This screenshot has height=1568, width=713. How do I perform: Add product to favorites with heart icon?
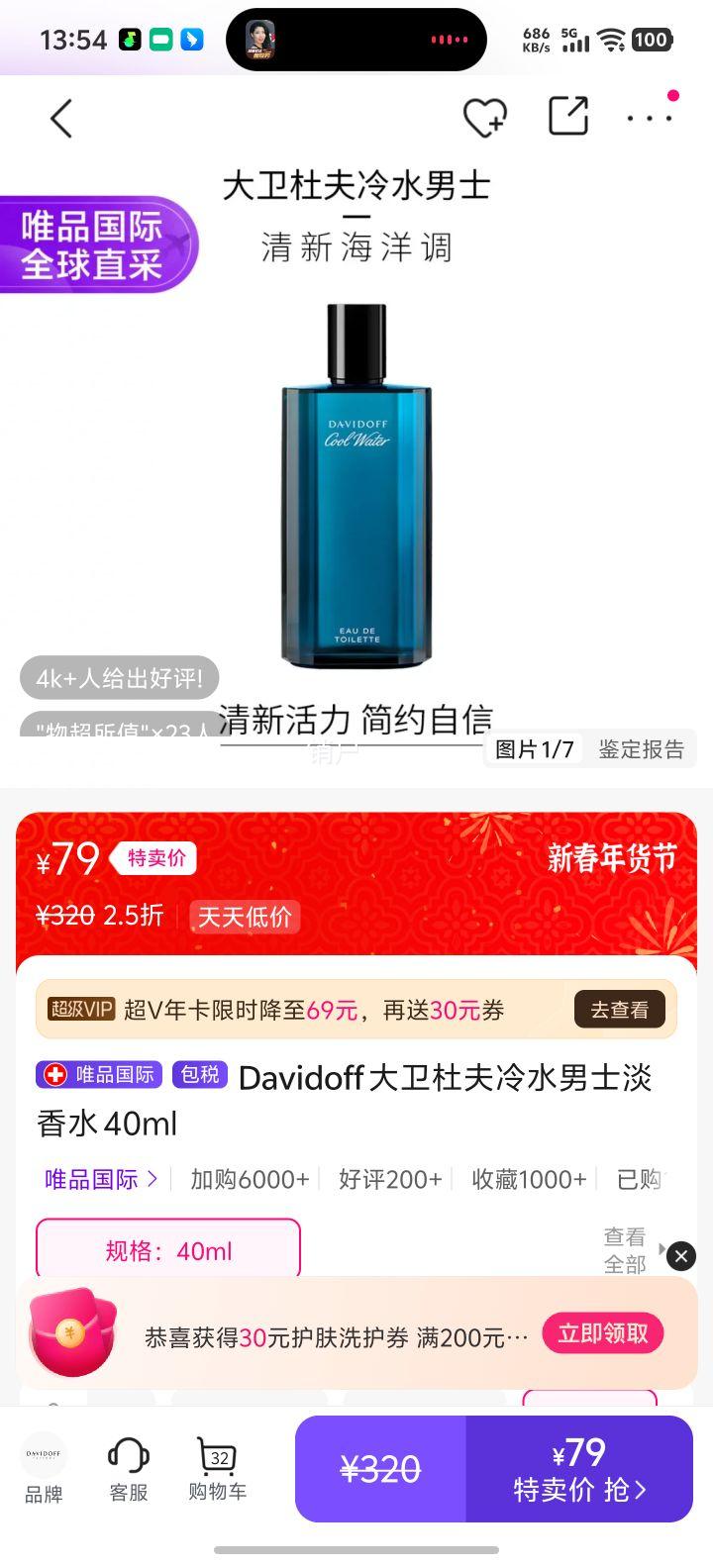pos(484,117)
